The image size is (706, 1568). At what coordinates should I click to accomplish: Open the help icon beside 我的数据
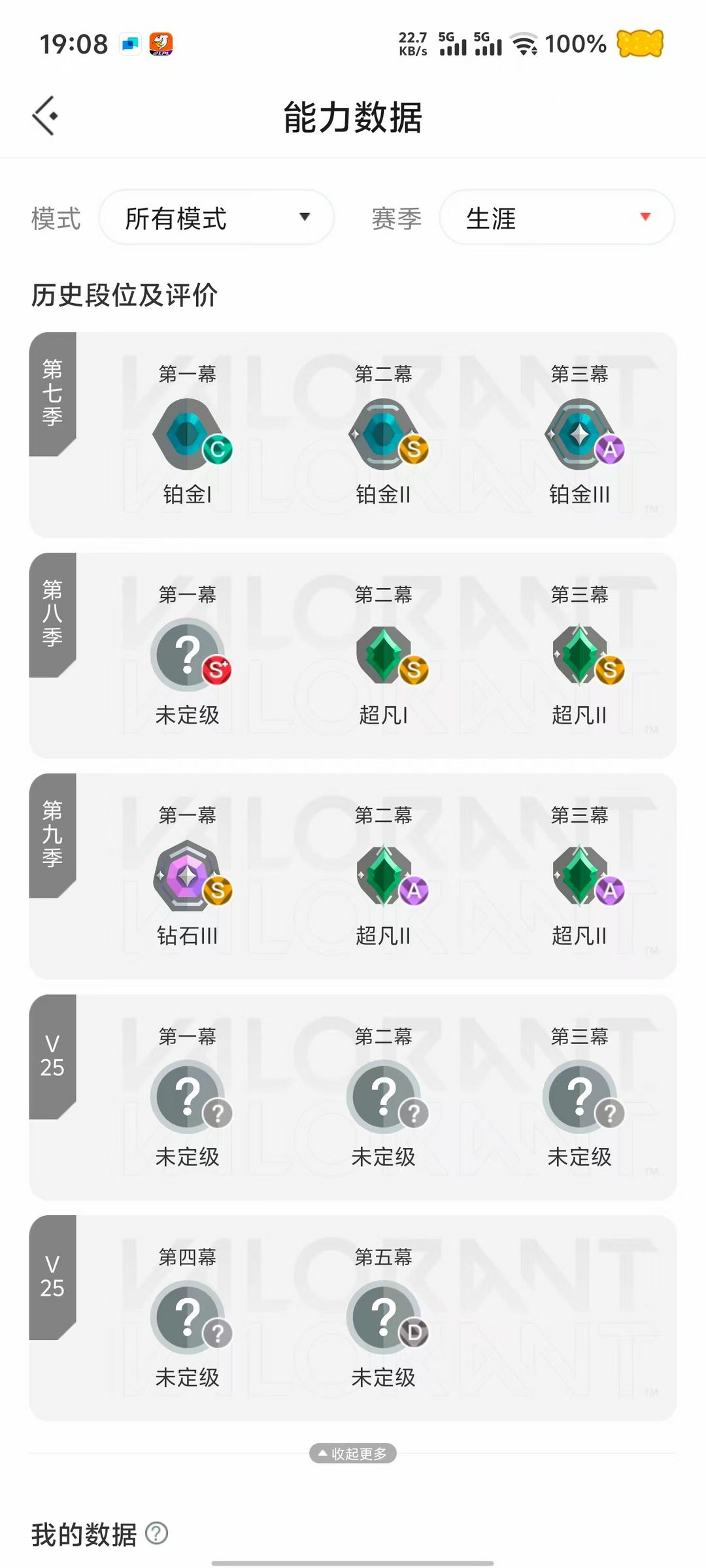click(157, 1533)
